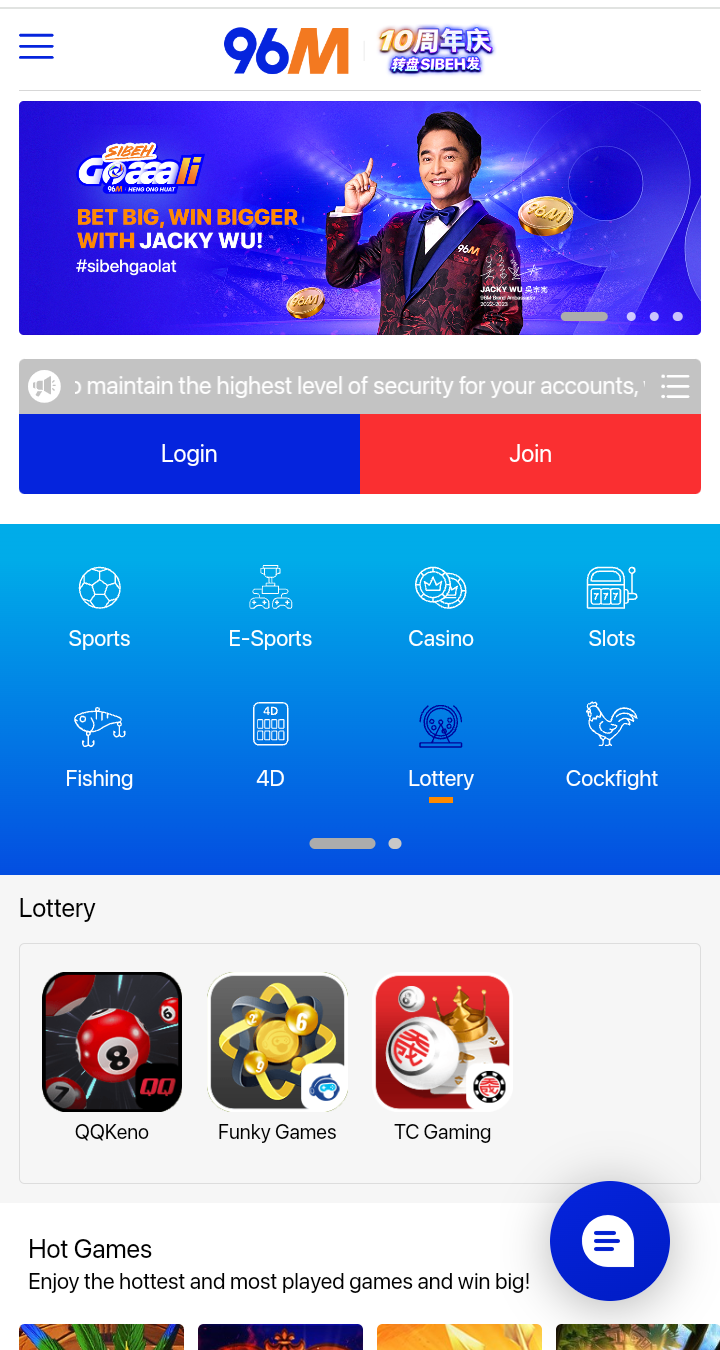This screenshot has height=1350, width=720.
Task: Tap the Login button
Action: (189, 454)
